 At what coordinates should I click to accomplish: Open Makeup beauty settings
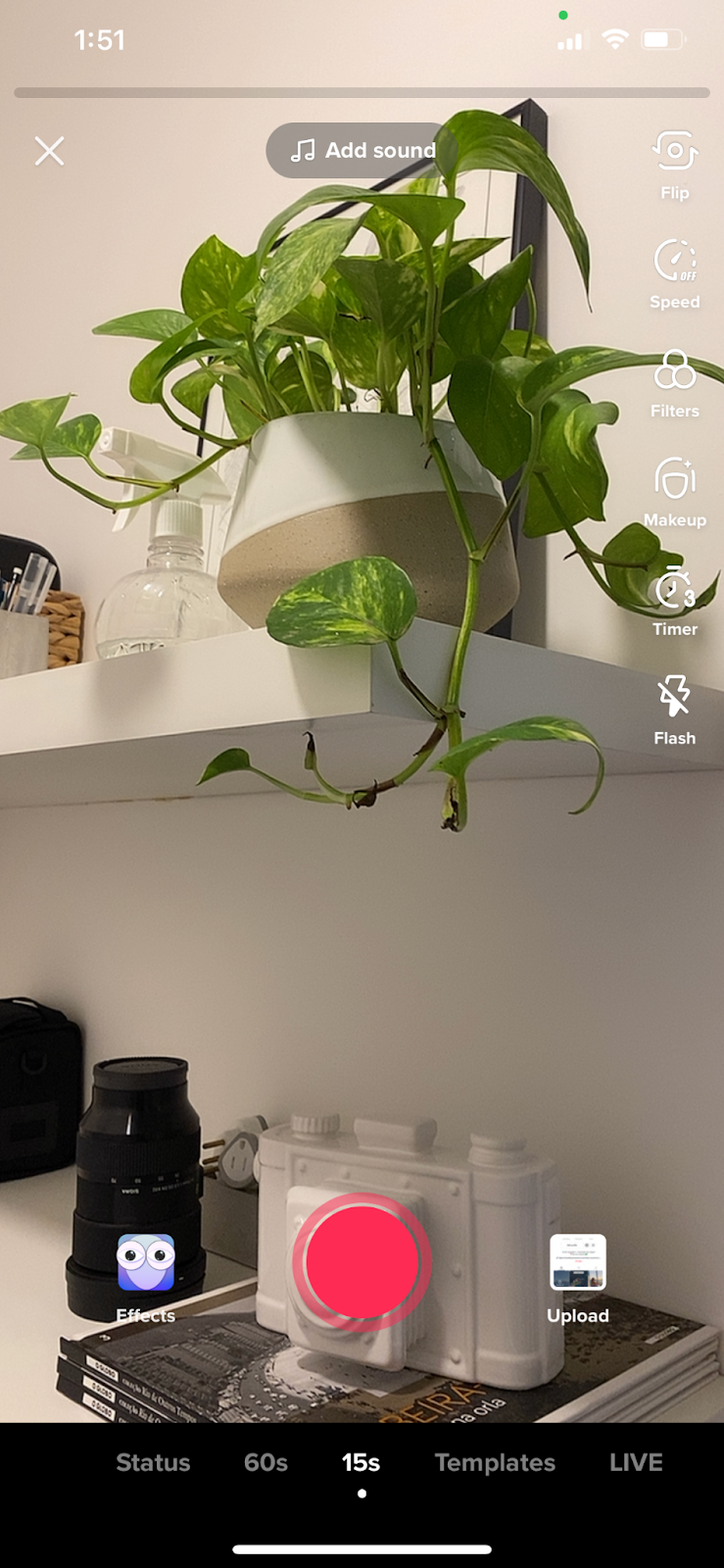tap(674, 491)
